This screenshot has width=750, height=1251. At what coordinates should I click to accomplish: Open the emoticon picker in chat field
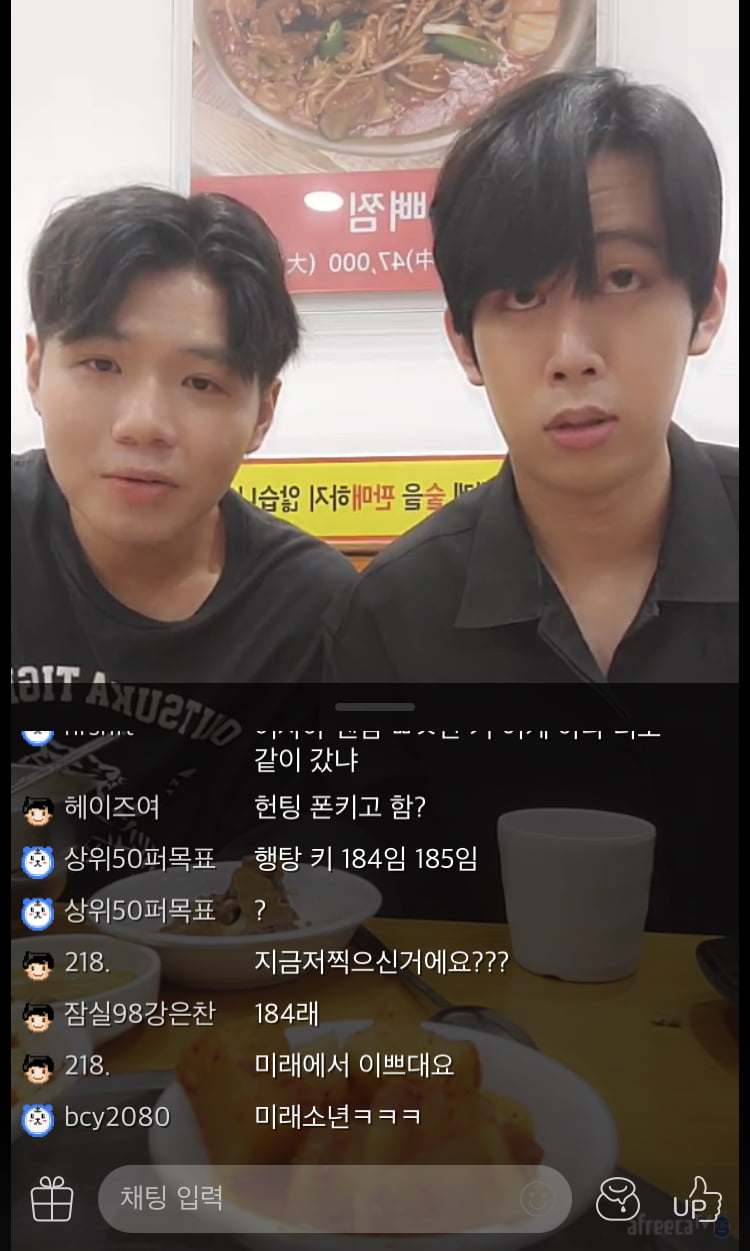coord(537,1198)
